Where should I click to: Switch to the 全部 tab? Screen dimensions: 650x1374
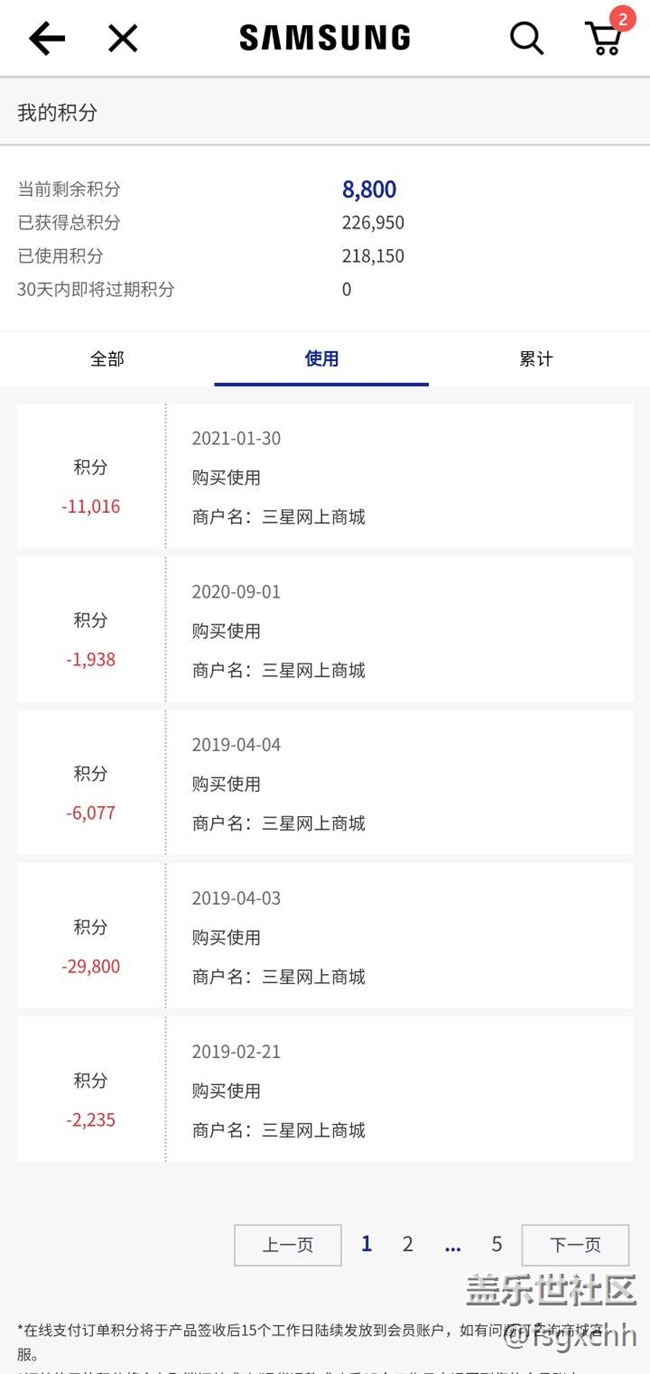point(107,359)
